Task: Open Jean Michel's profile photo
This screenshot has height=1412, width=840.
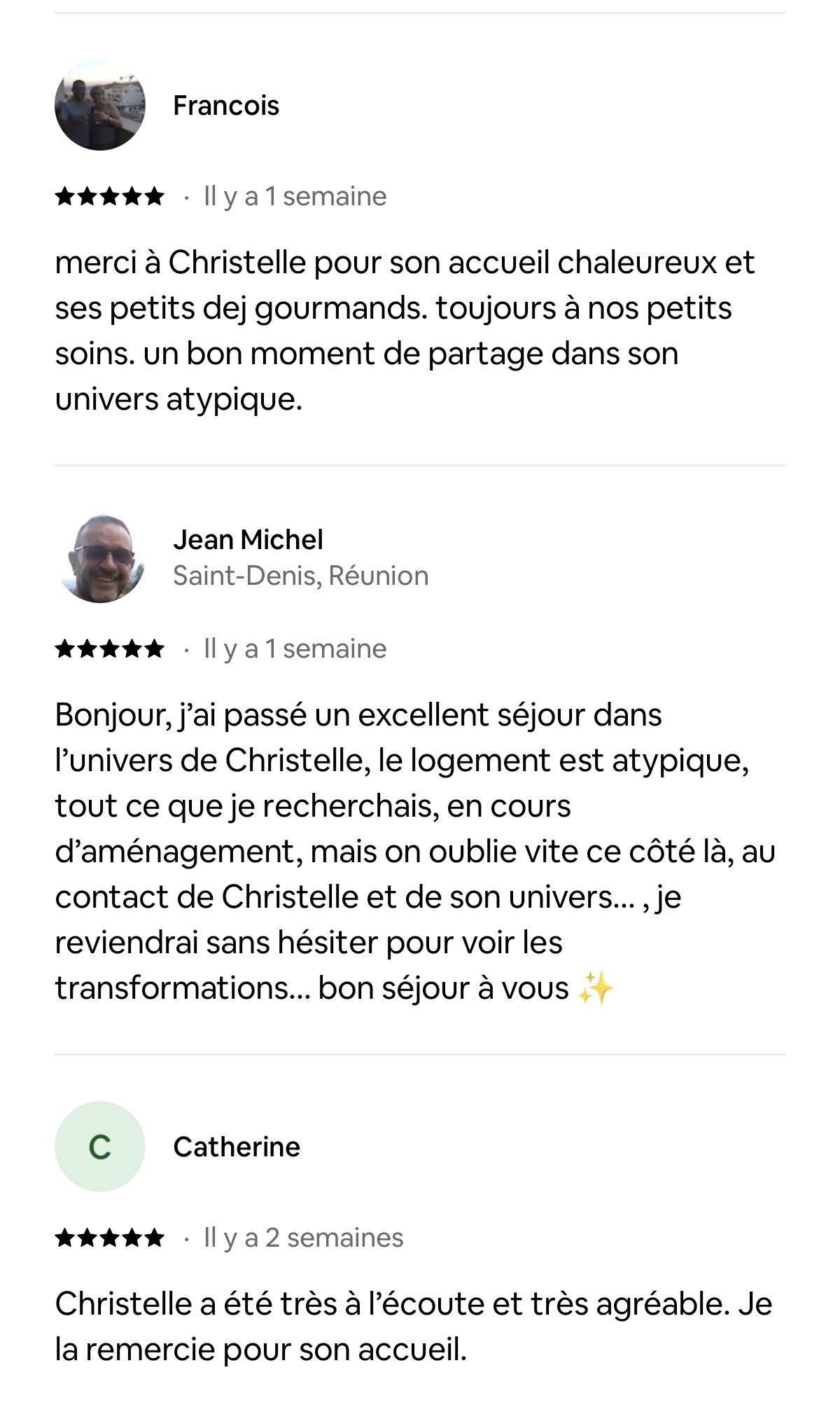Action: pyautogui.click(x=100, y=558)
